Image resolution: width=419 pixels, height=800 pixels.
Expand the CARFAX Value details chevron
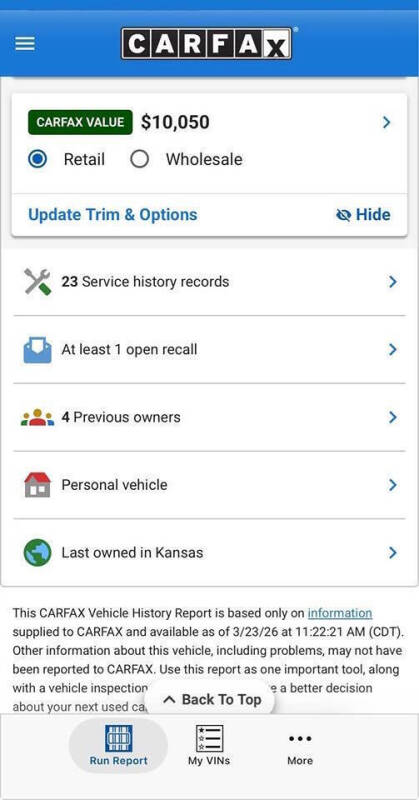pyautogui.click(x=386, y=122)
